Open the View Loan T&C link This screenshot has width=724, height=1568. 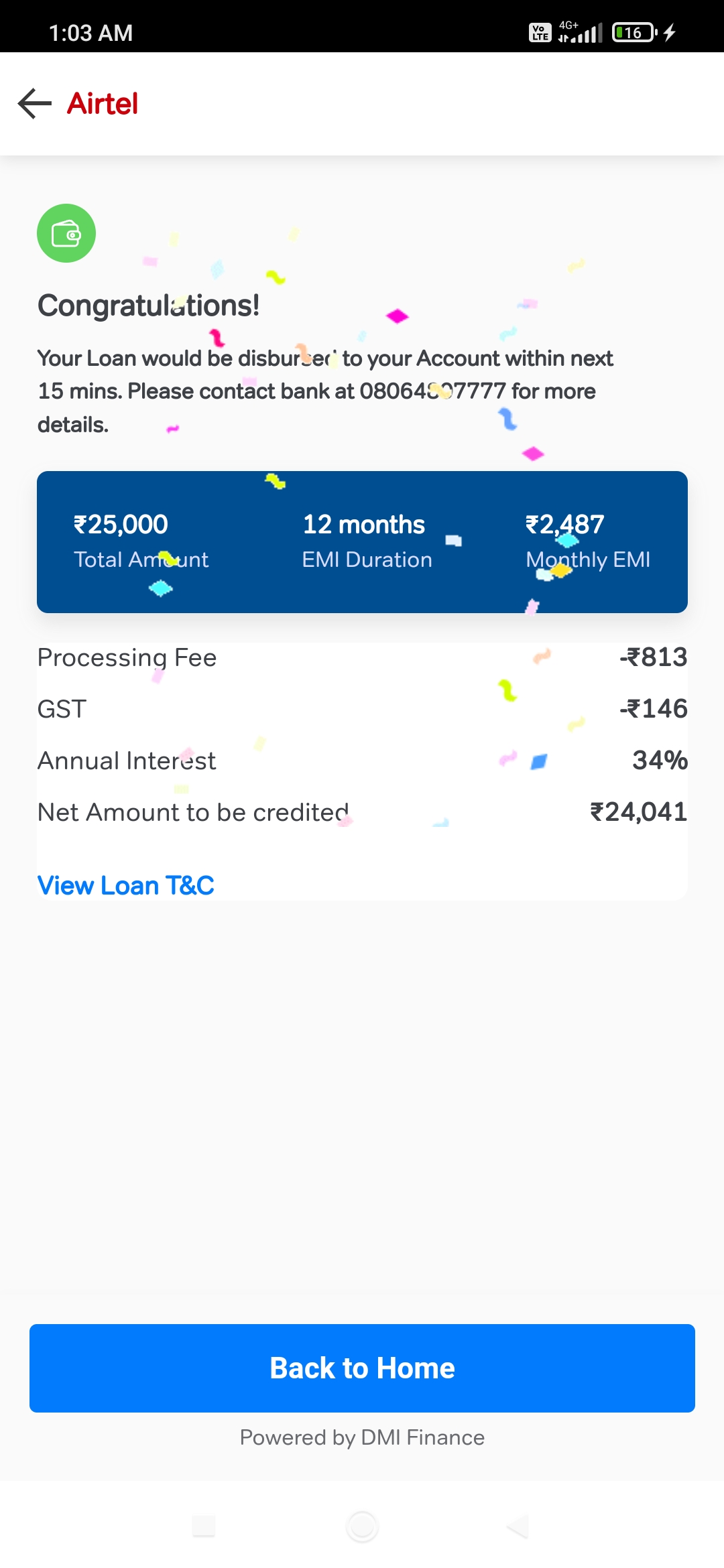[x=126, y=885]
